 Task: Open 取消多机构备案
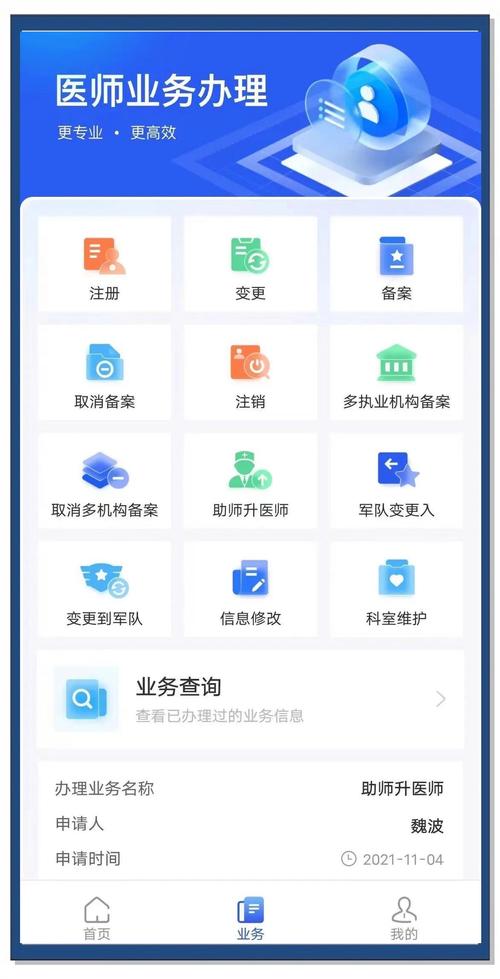pyautogui.click(x=104, y=481)
